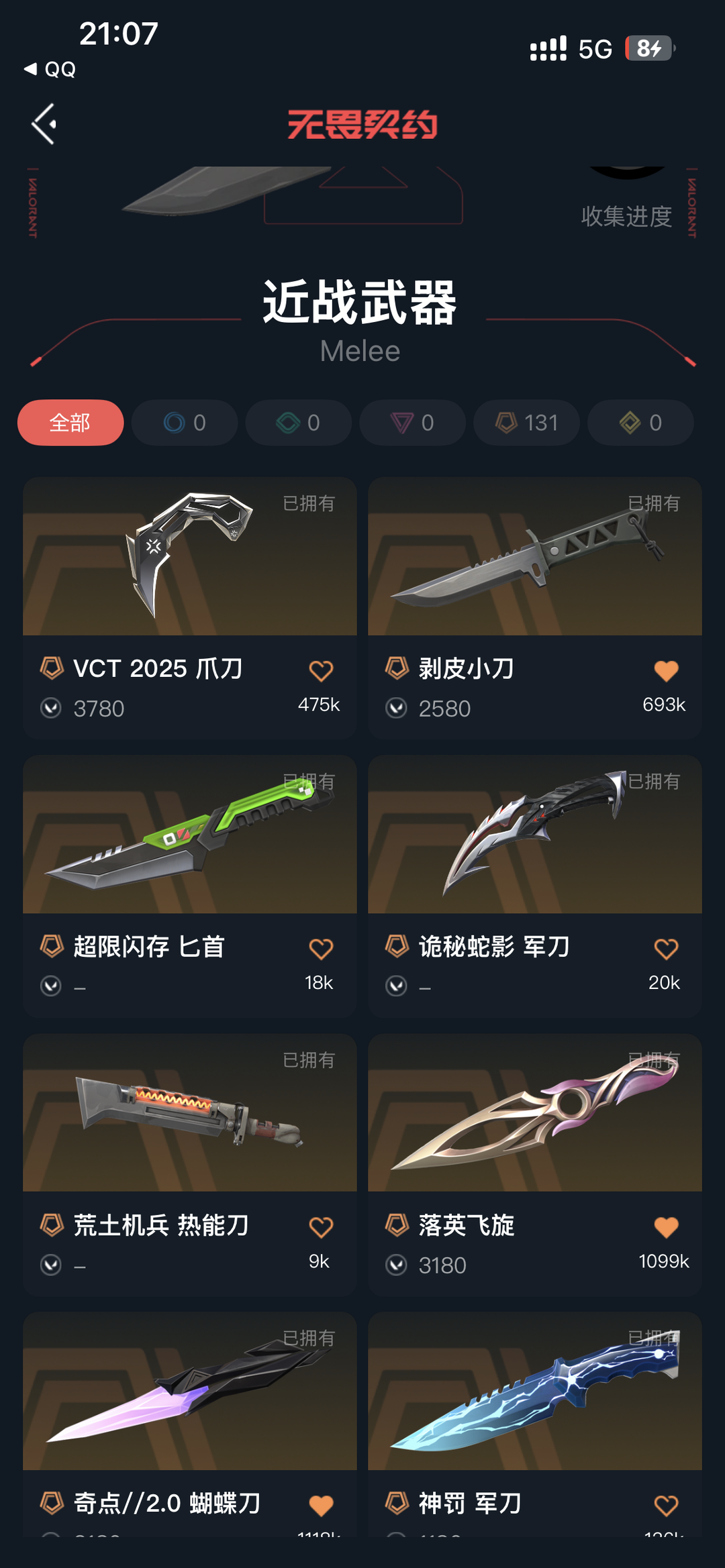
Task: Go back using the top-left arrow
Action: click(x=44, y=124)
